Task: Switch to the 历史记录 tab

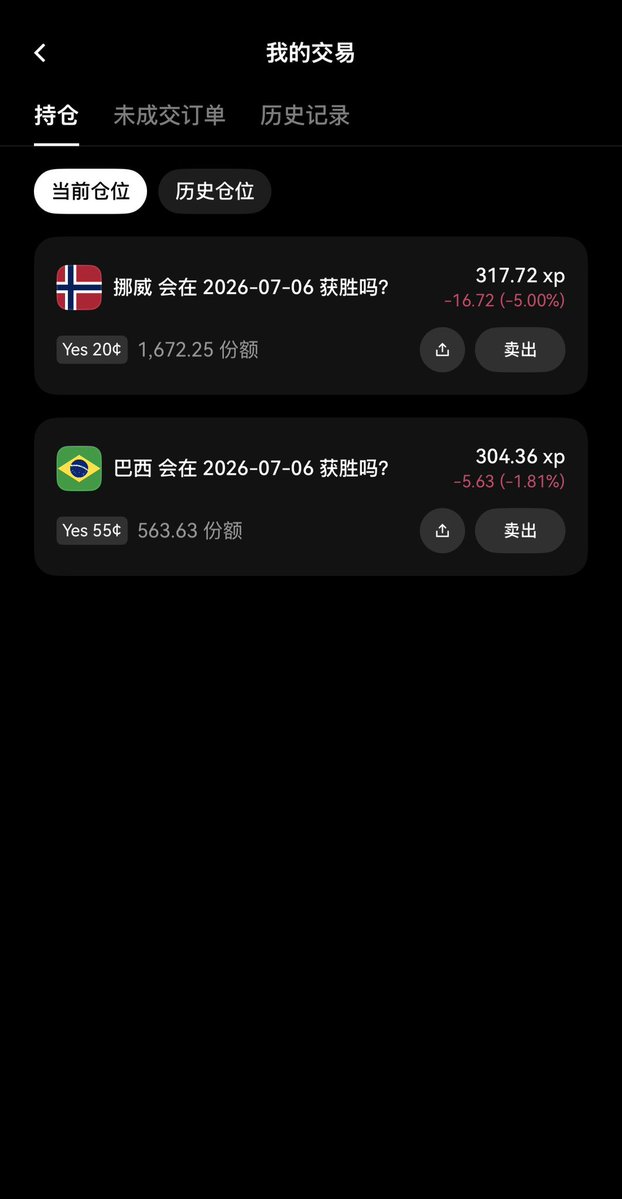Action: point(304,115)
